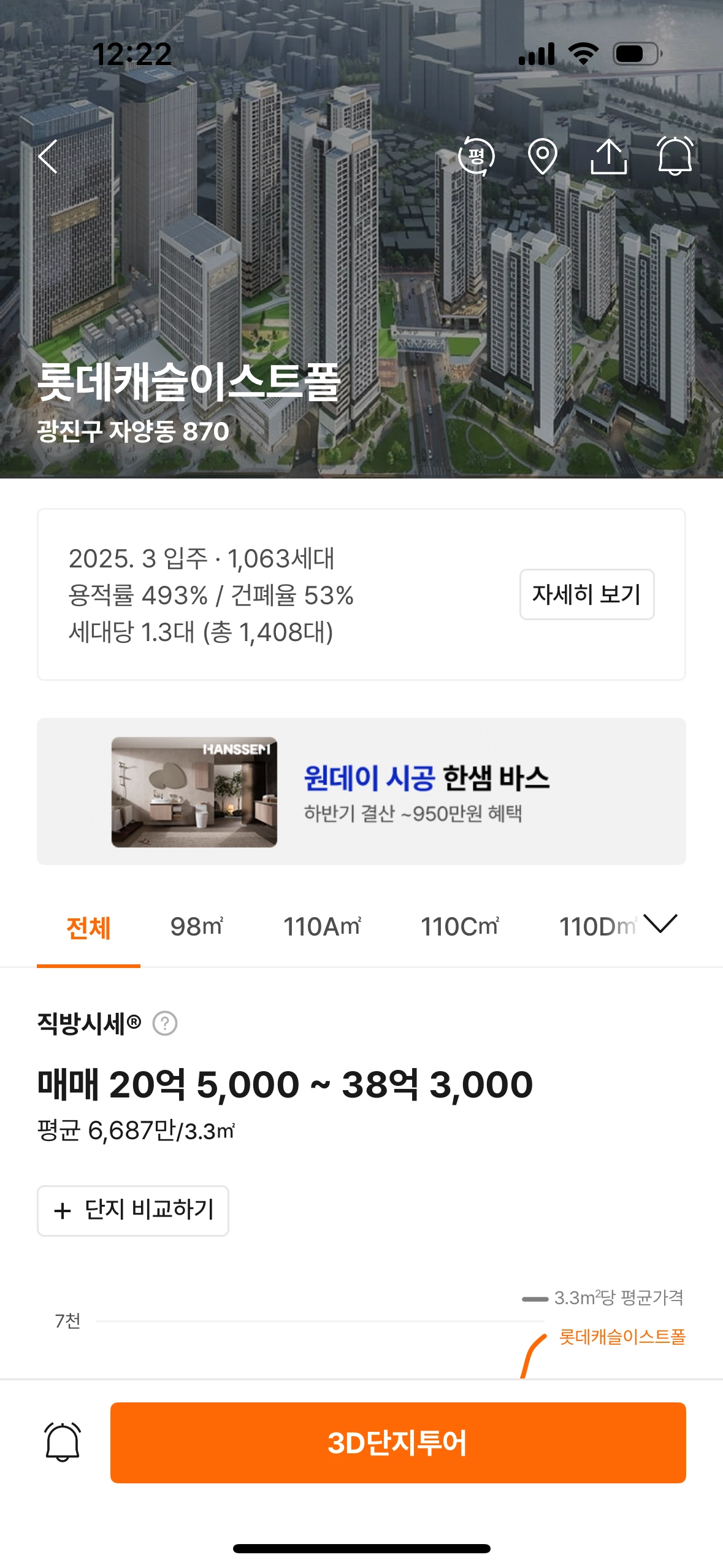This screenshot has width=723, height=1568.
Task: Start the 3D단지투어
Action: [397, 1442]
